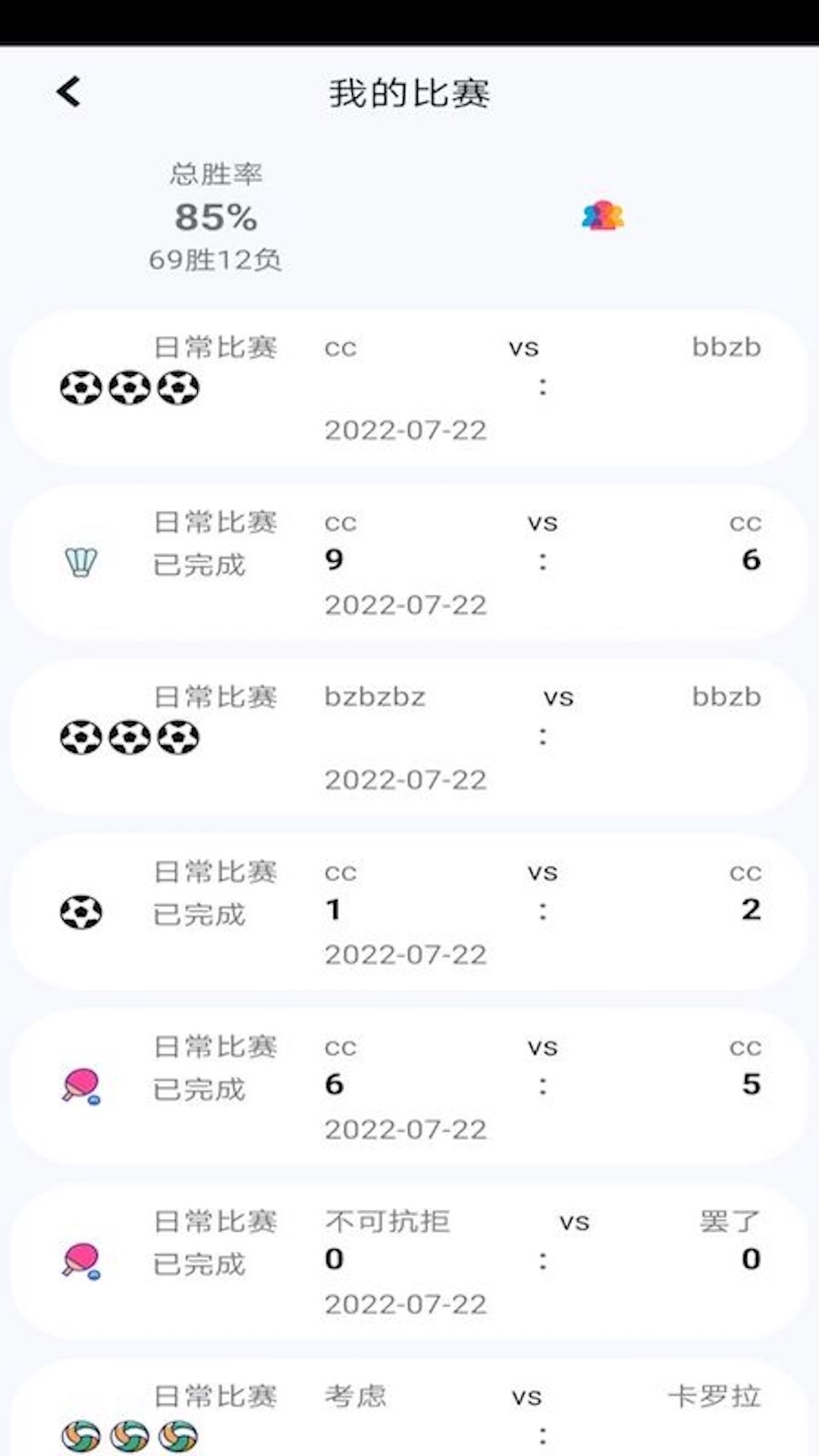819x1456 pixels.
Task: Click the 69胜12负 record text
Action: pyautogui.click(x=215, y=259)
